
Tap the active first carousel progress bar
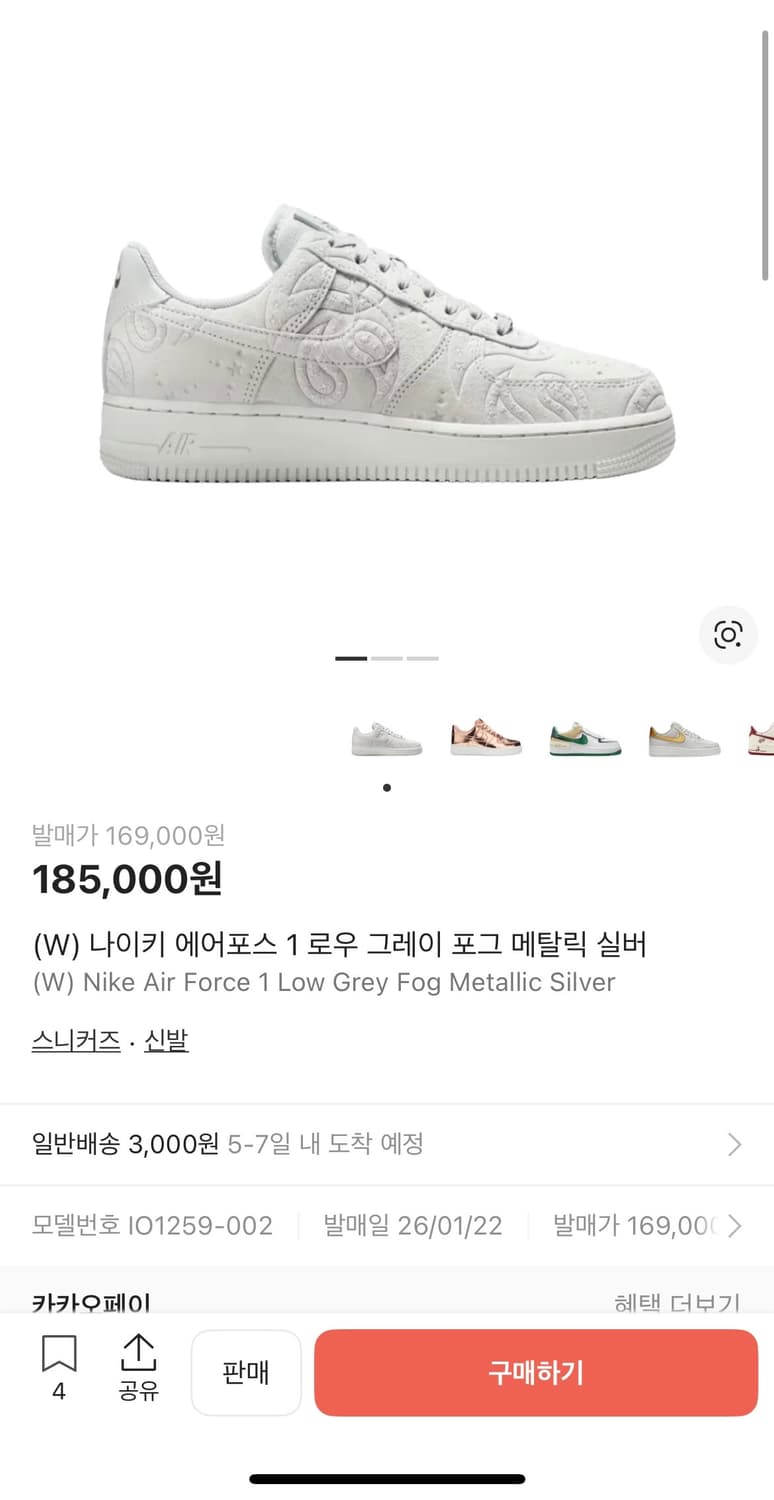pos(350,658)
